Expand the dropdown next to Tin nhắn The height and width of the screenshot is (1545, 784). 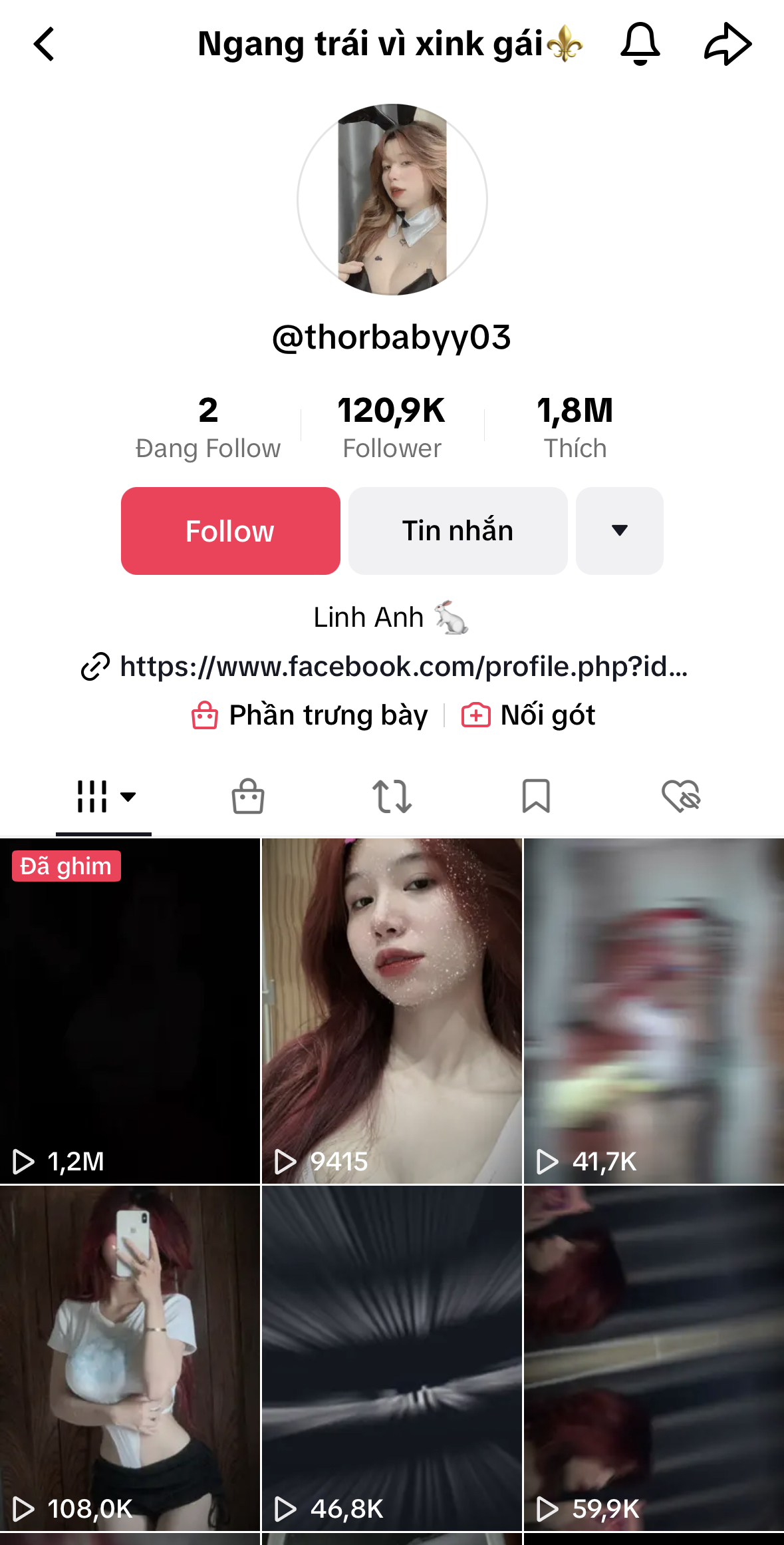pos(619,531)
